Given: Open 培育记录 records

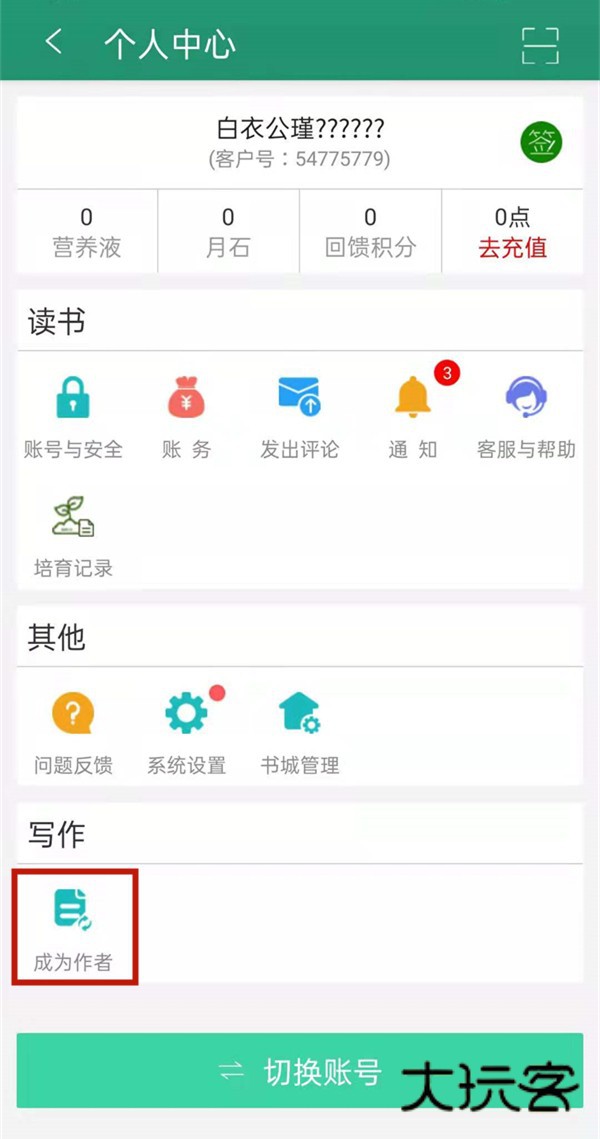Looking at the screenshot, I should 73,536.
